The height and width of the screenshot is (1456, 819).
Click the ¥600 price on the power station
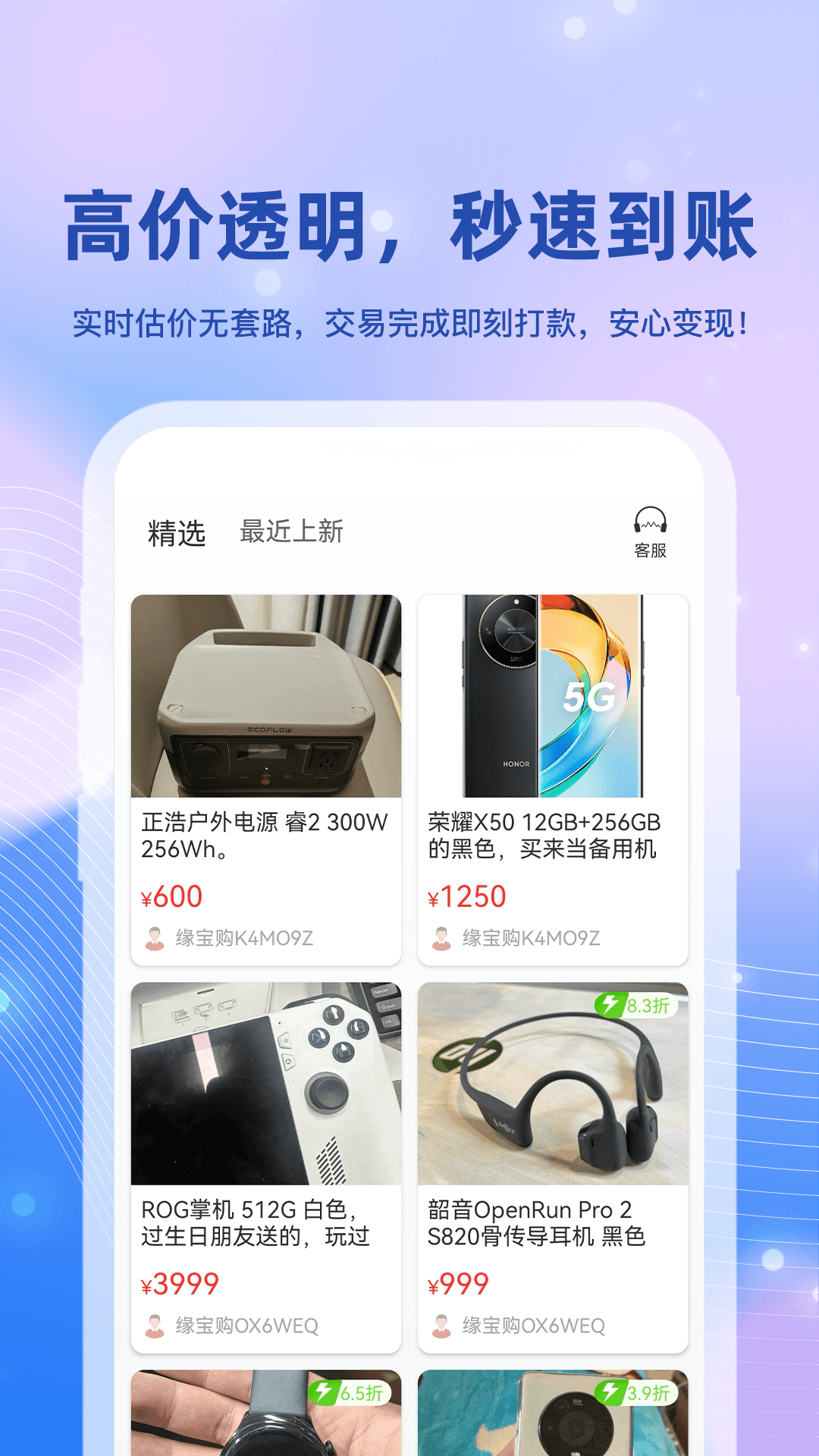pos(171,898)
